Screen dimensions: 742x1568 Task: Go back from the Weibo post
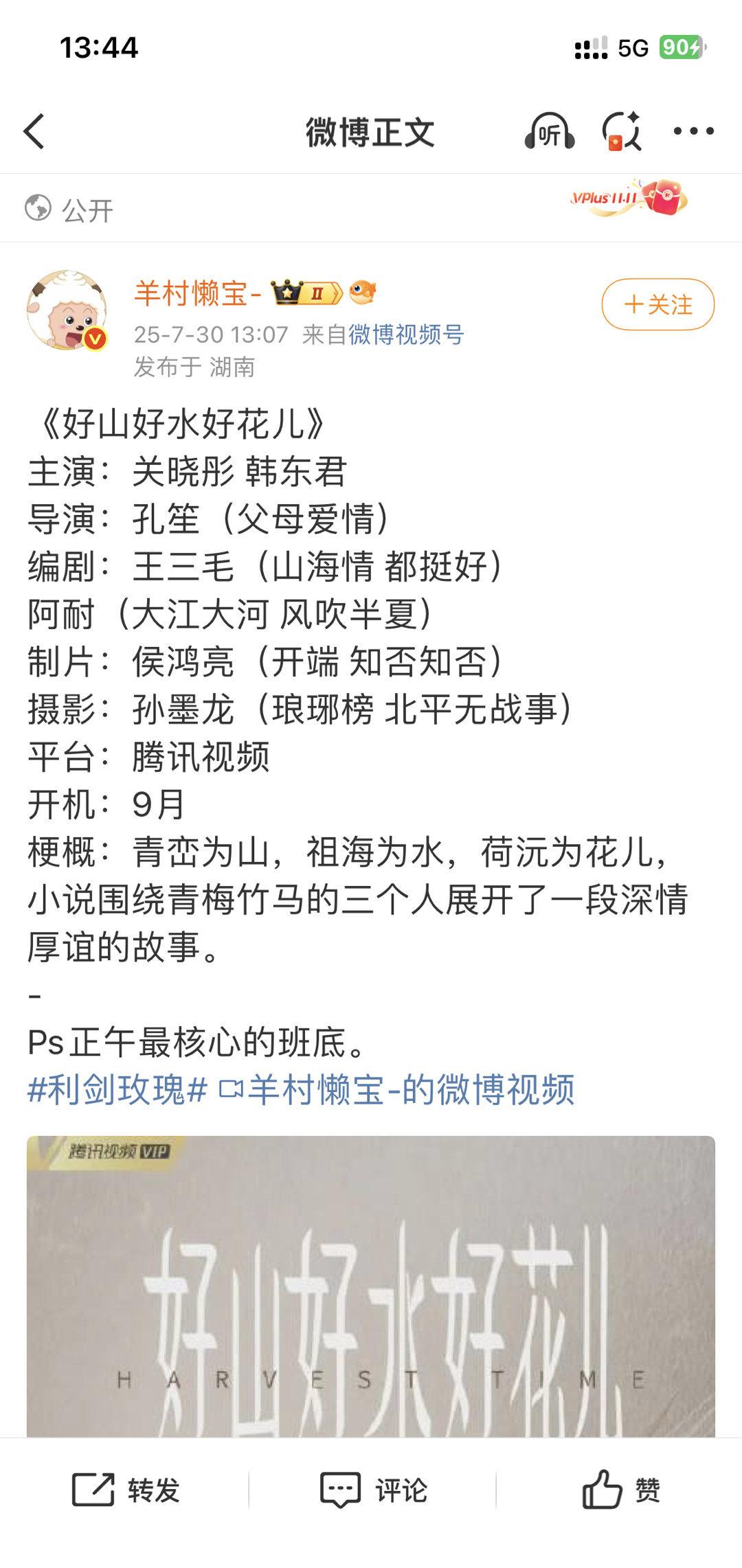coord(34,131)
